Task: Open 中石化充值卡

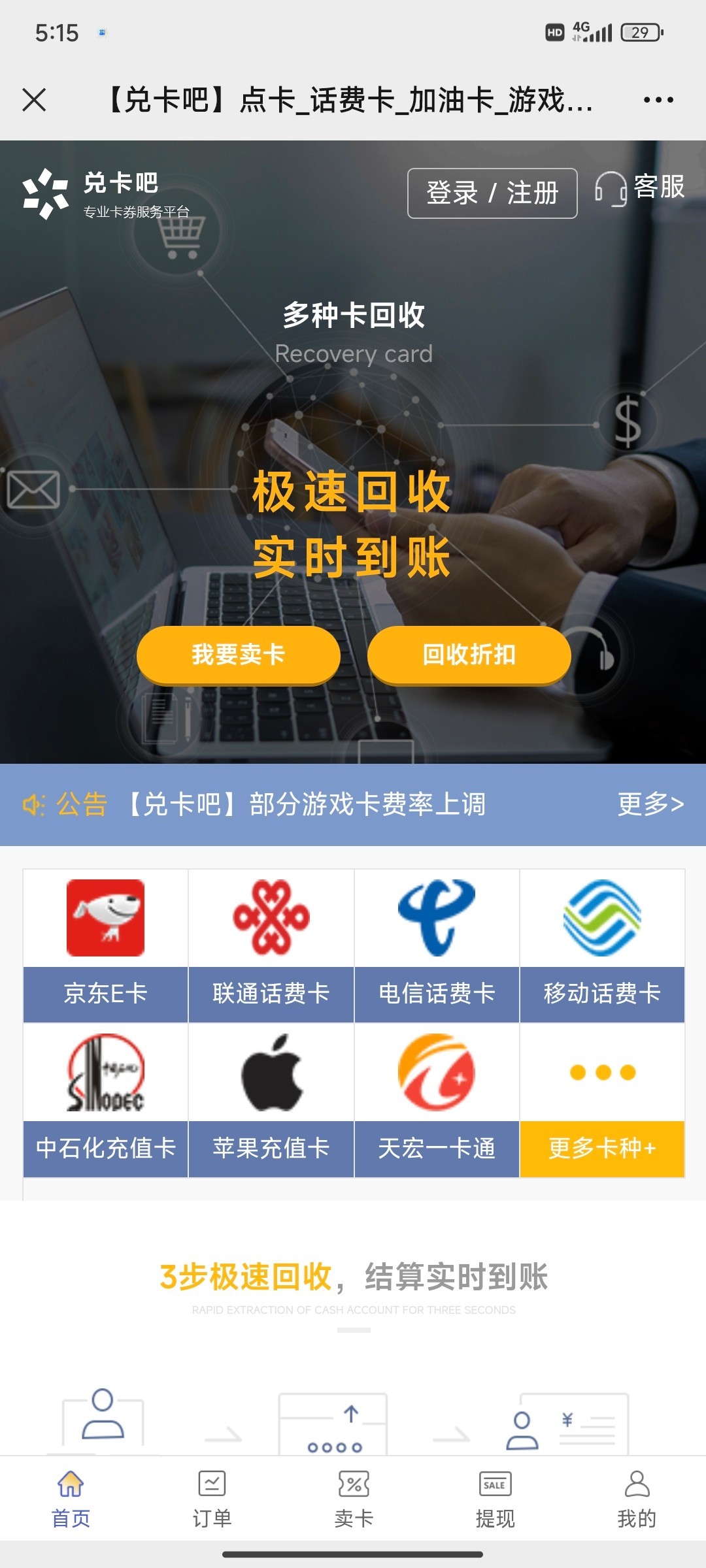Action: (x=106, y=1100)
